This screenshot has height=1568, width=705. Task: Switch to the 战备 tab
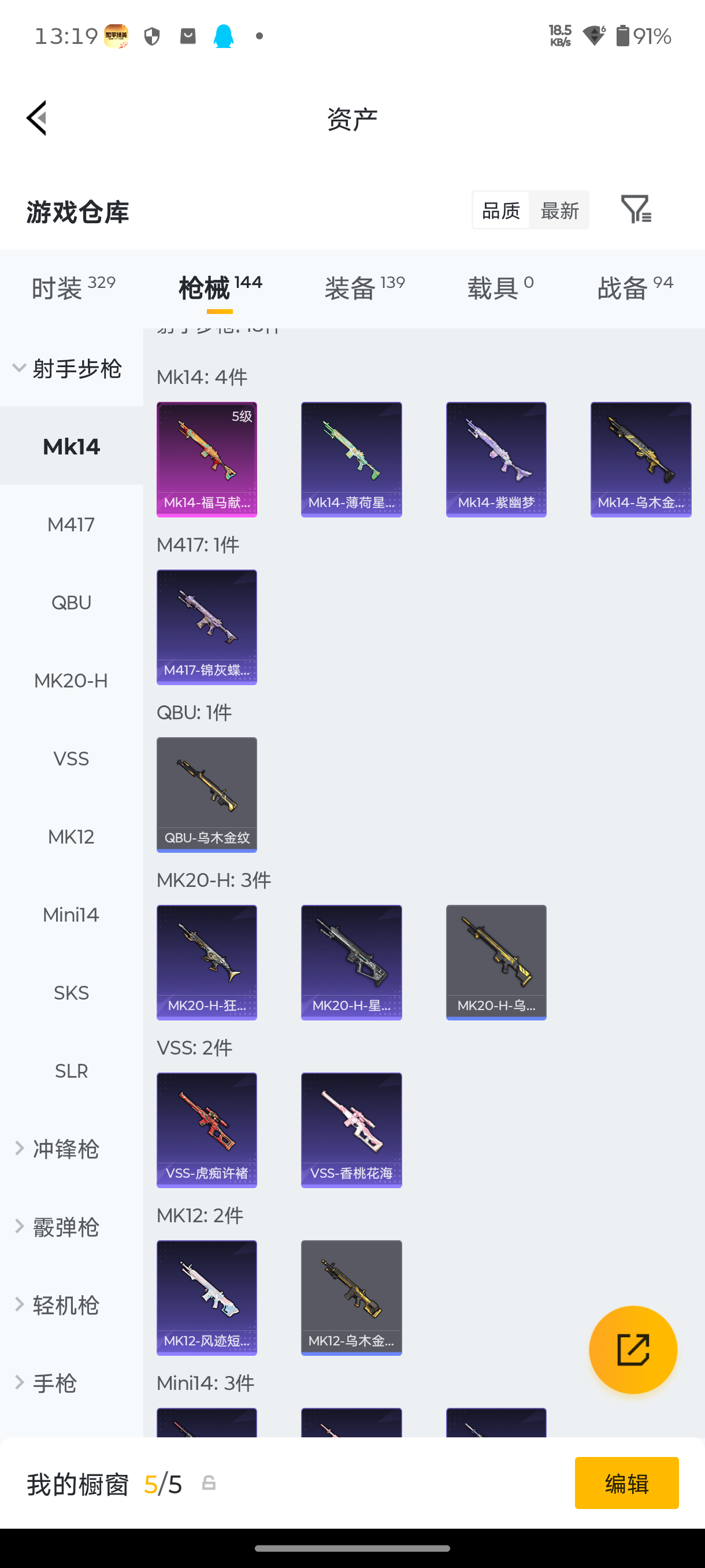634,287
